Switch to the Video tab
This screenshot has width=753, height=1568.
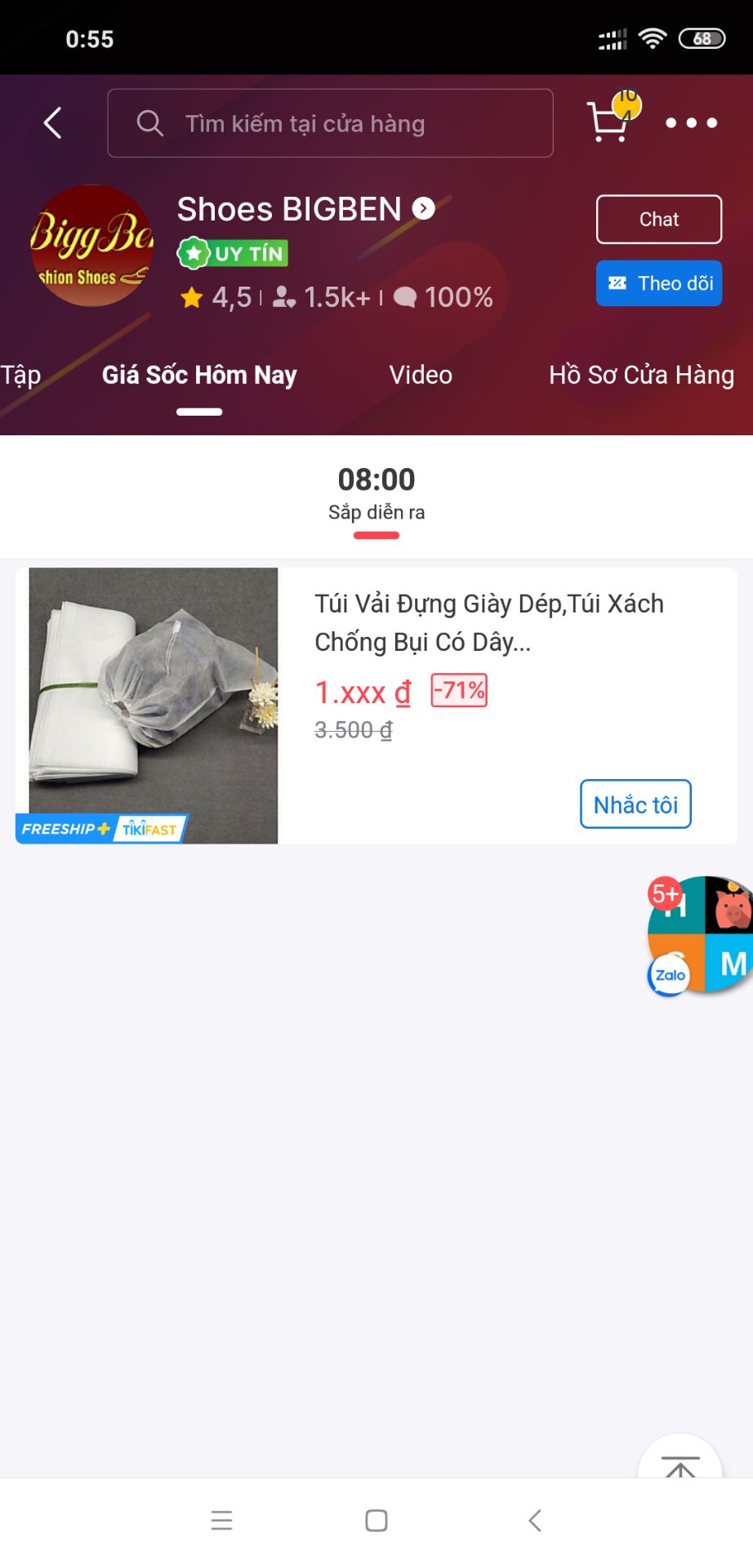(420, 375)
